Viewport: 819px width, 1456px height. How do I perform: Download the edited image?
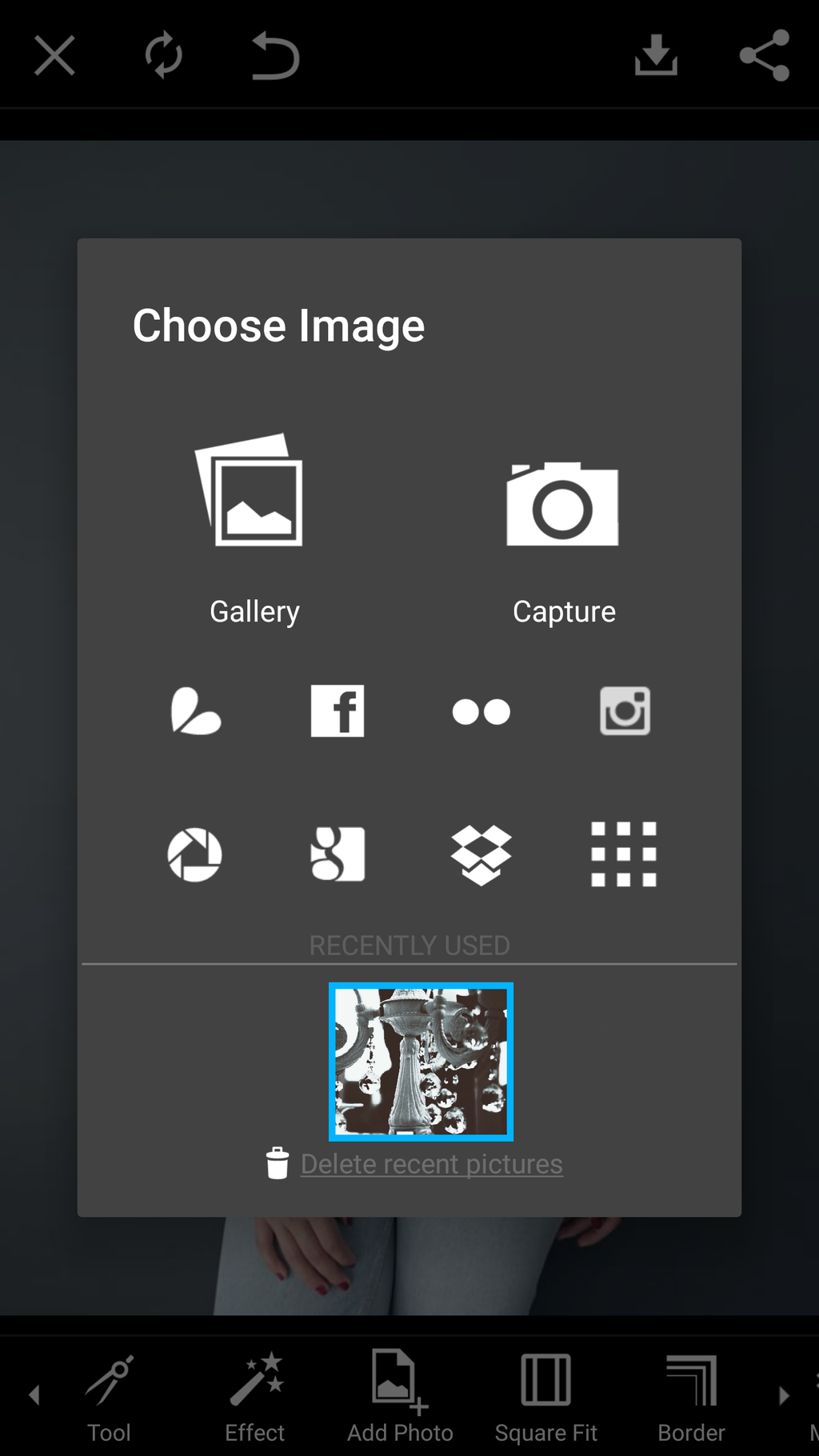click(656, 55)
